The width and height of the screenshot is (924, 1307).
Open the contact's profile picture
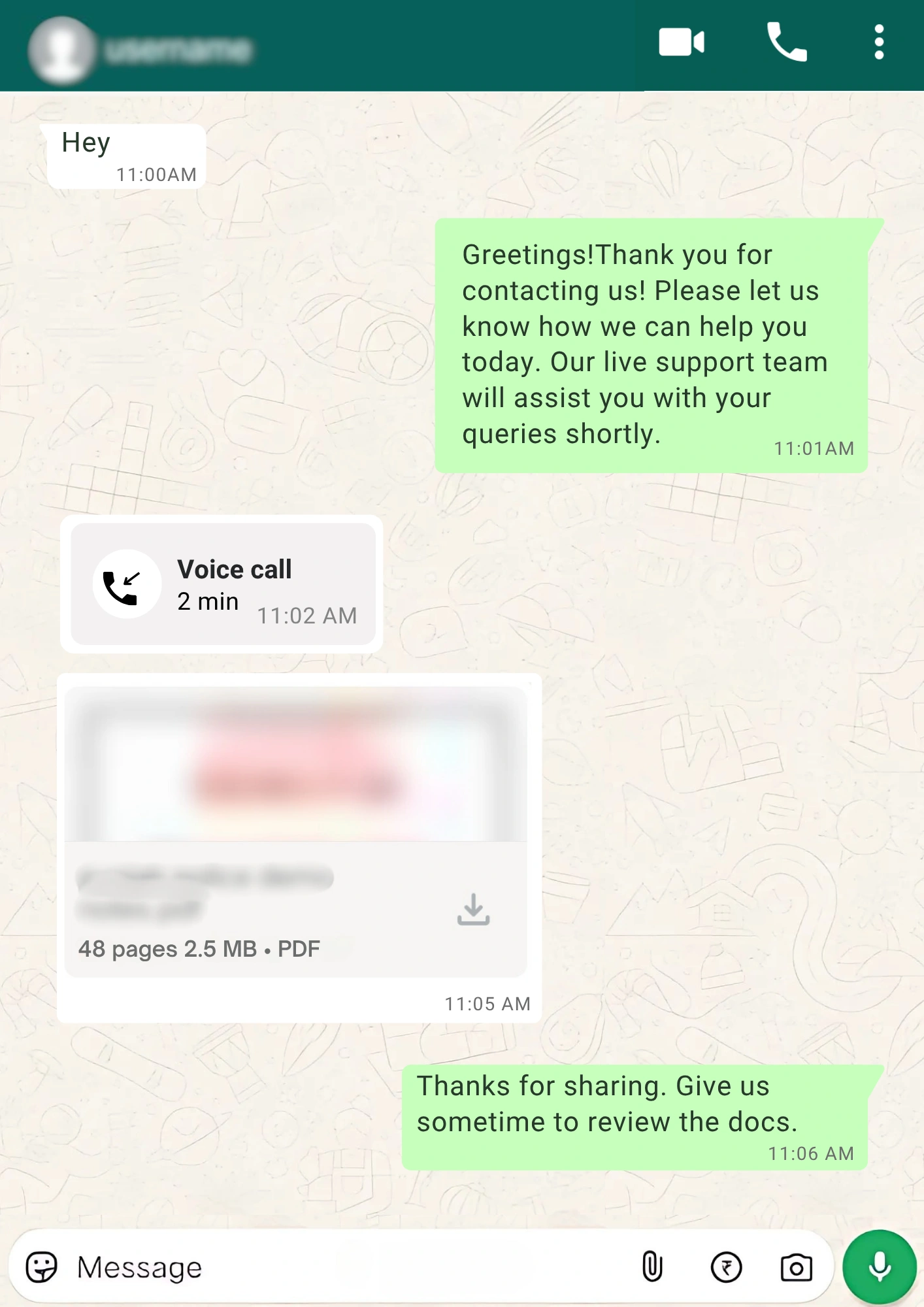[61, 50]
